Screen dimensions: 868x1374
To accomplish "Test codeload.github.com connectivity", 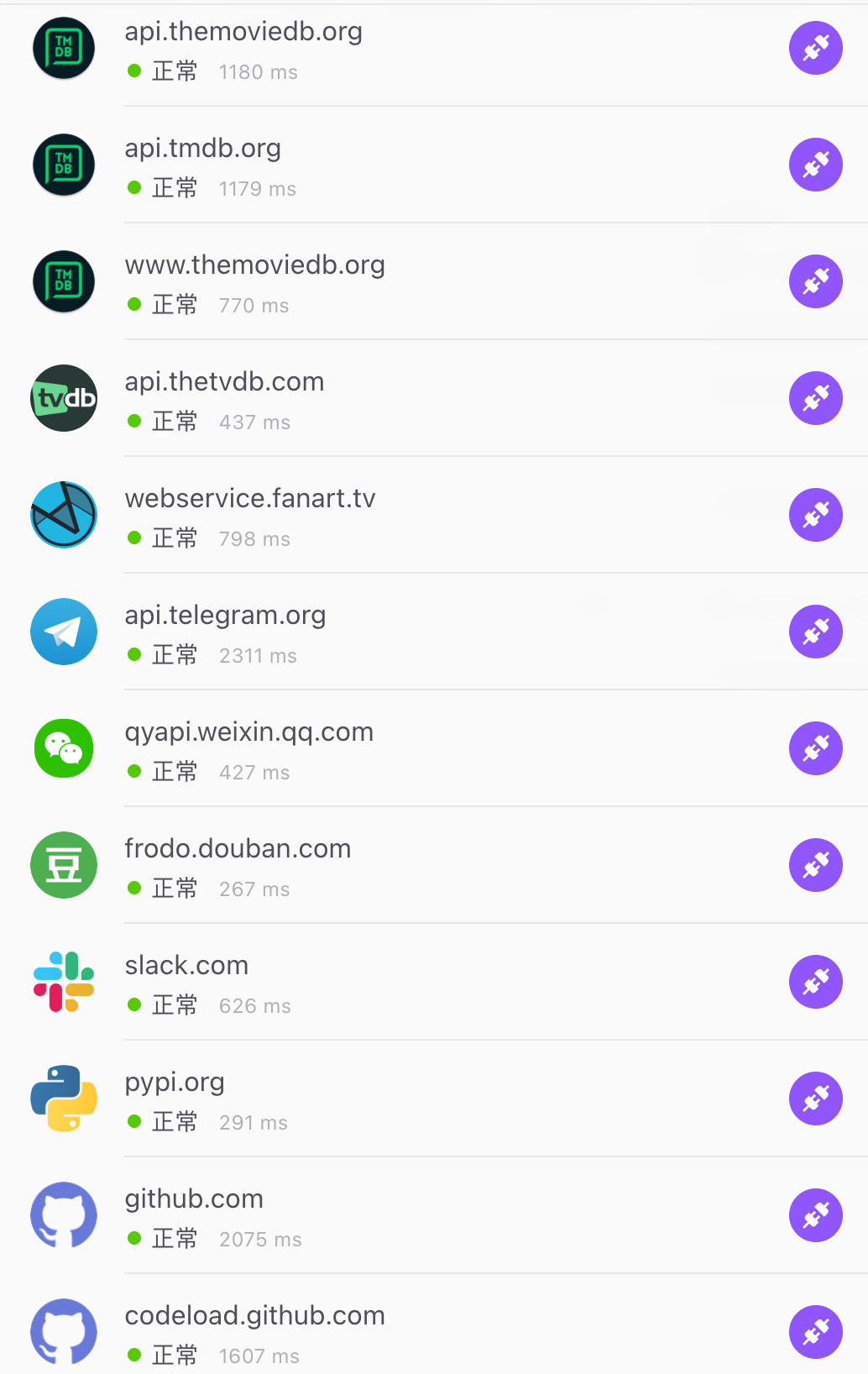I will point(815,1332).
